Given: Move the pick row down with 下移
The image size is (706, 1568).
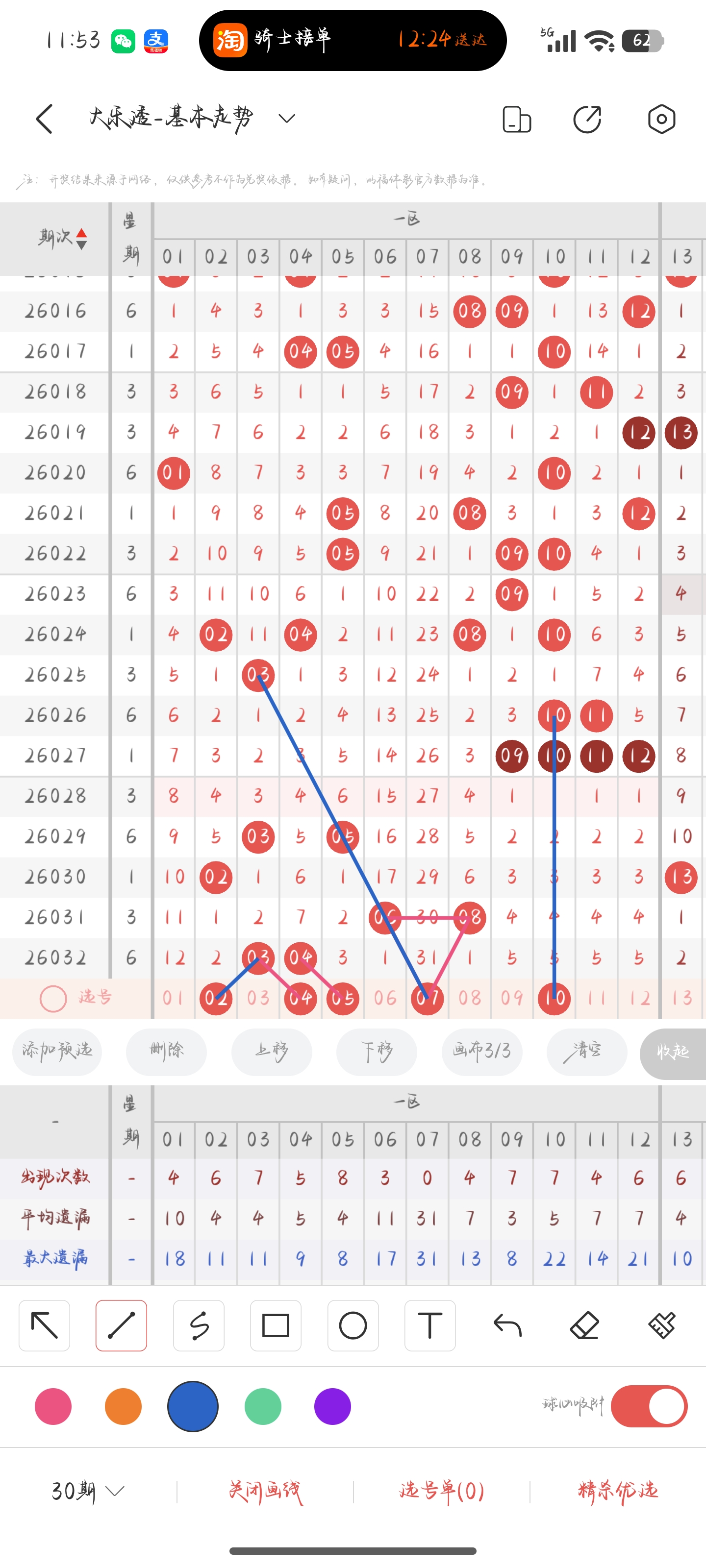Looking at the screenshot, I should [x=377, y=1051].
